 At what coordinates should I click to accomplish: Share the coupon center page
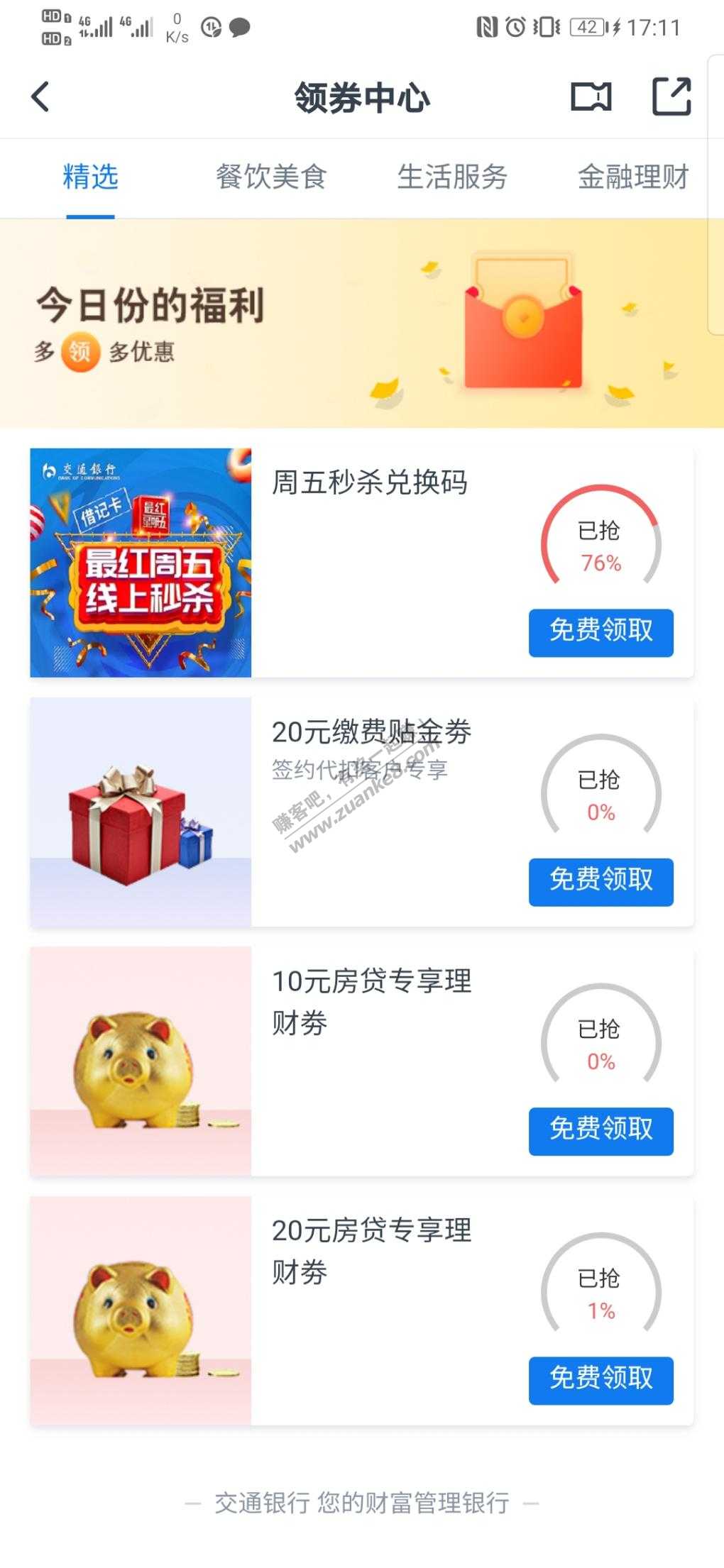pyautogui.click(x=671, y=96)
